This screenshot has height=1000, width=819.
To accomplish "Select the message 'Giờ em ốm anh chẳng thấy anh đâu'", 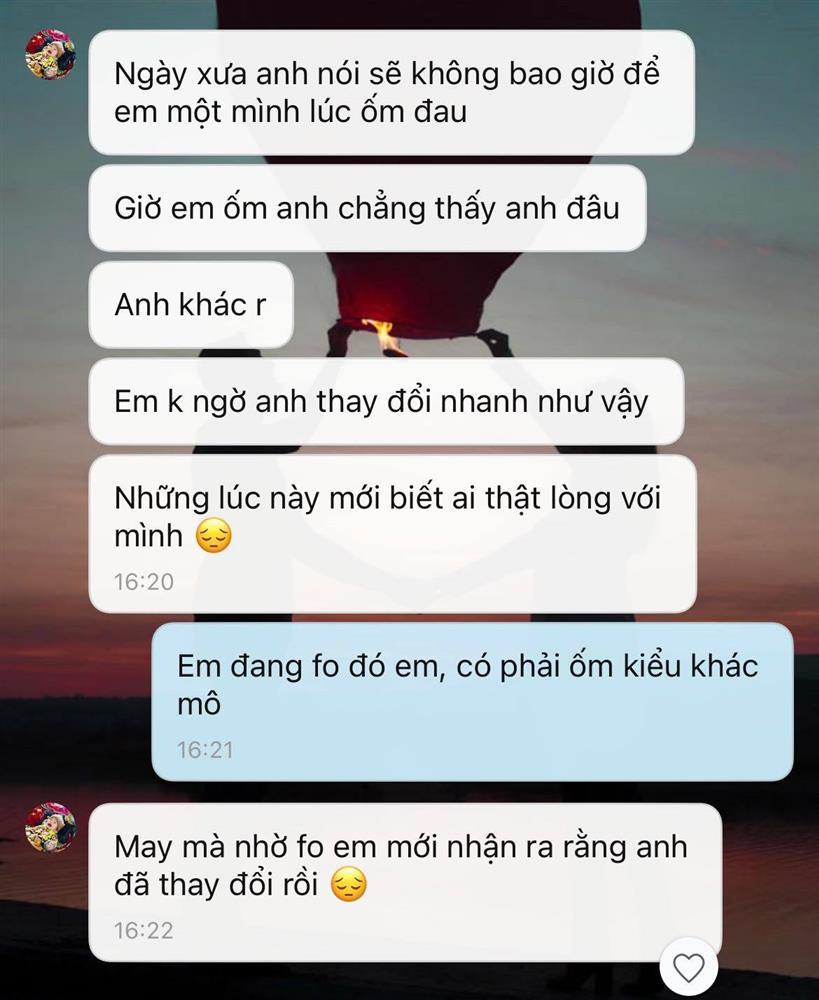I will pyautogui.click(x=370, y=208).
